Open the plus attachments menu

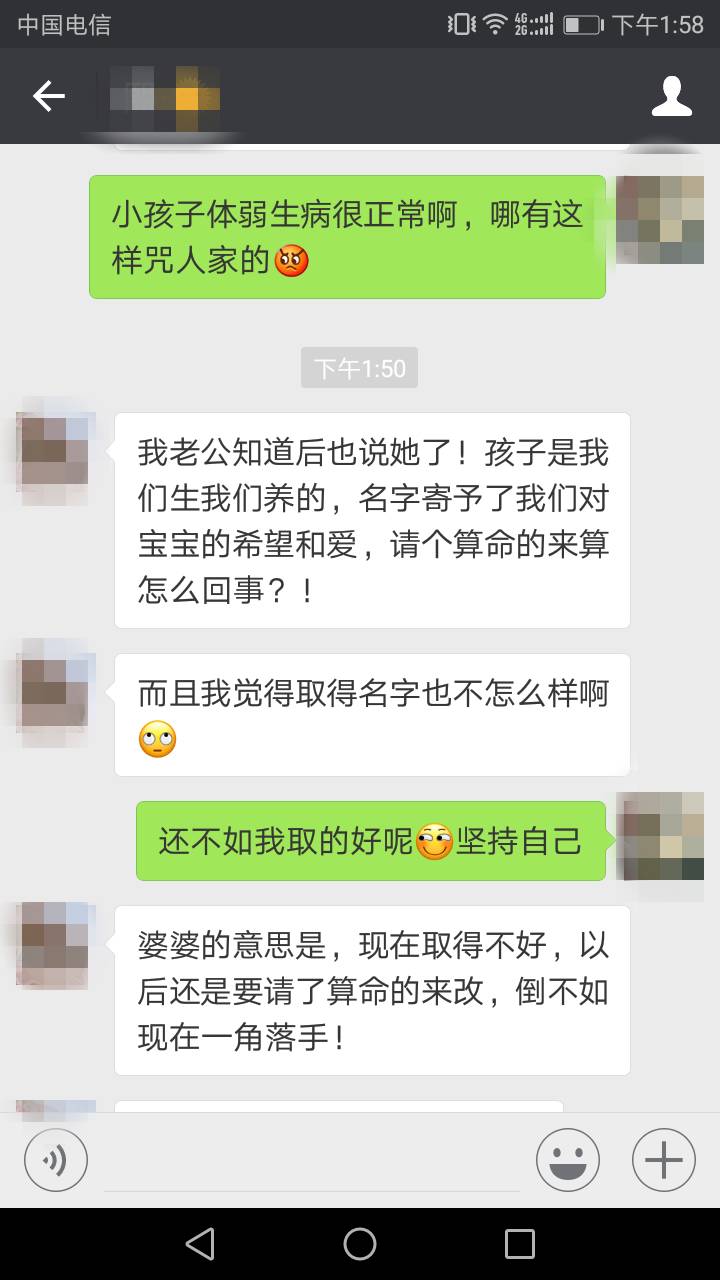tap(663, 1160)
